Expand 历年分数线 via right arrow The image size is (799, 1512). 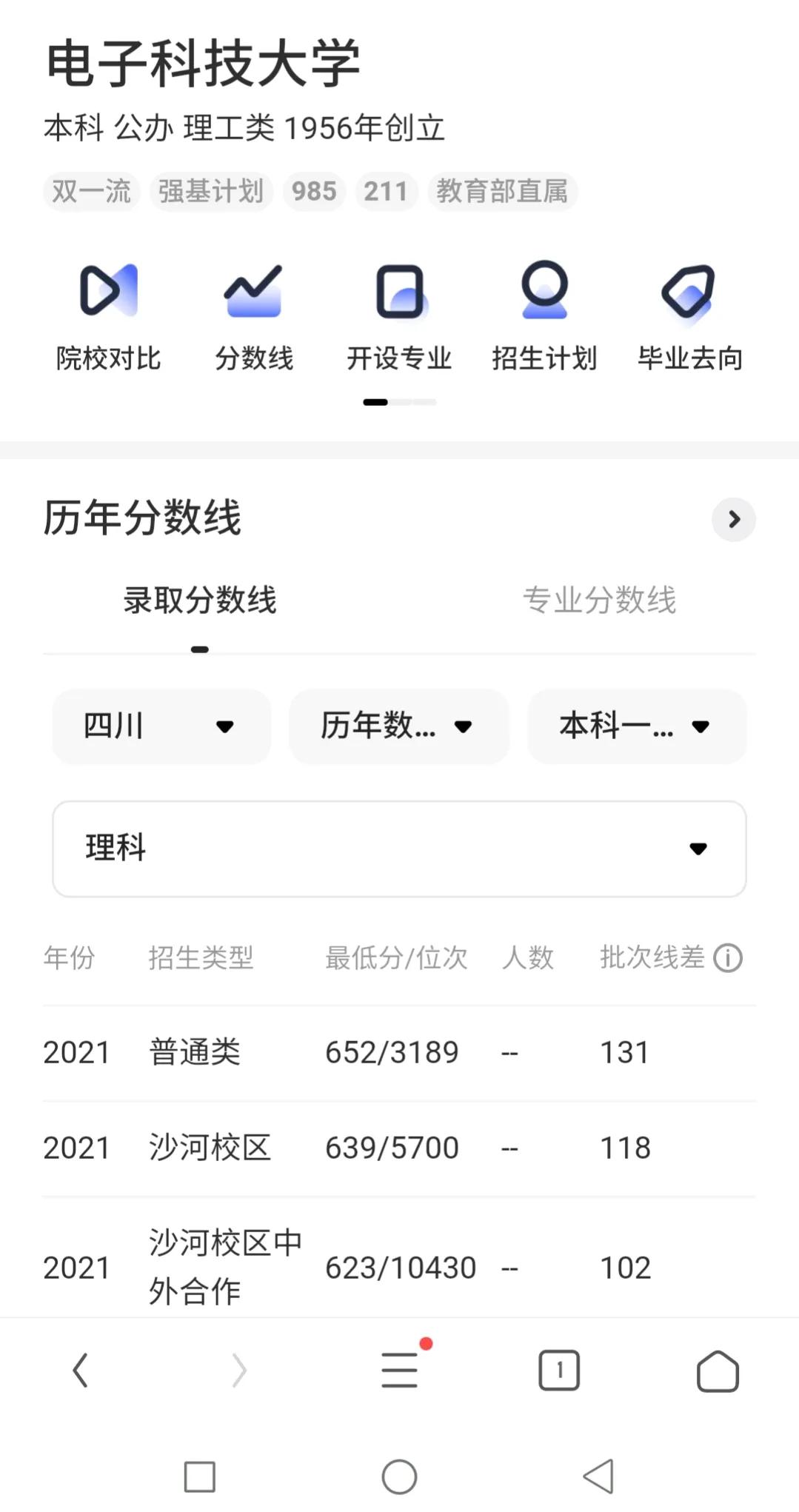point(733,519)
